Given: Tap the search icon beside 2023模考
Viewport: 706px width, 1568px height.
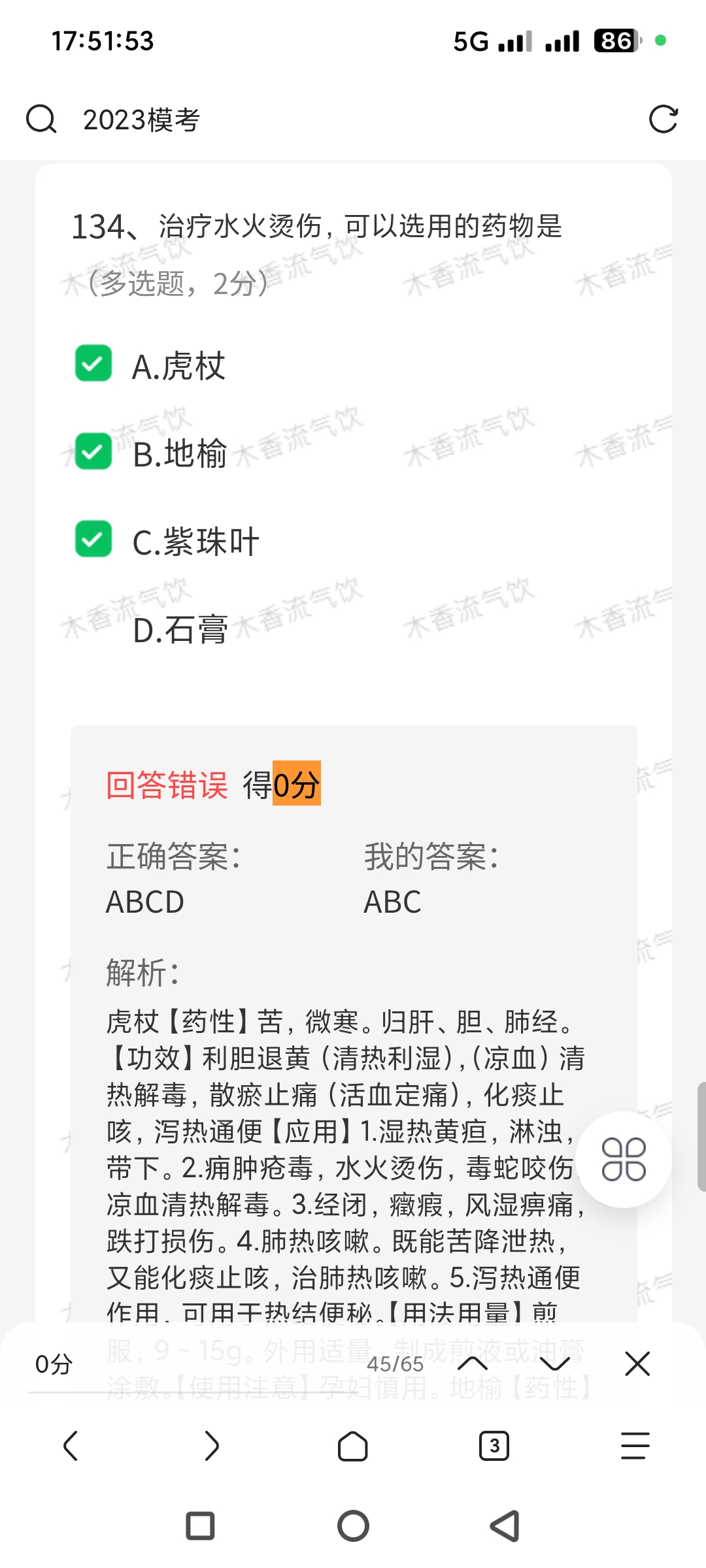Looking at the screenshot, I should tap(41, 120).
